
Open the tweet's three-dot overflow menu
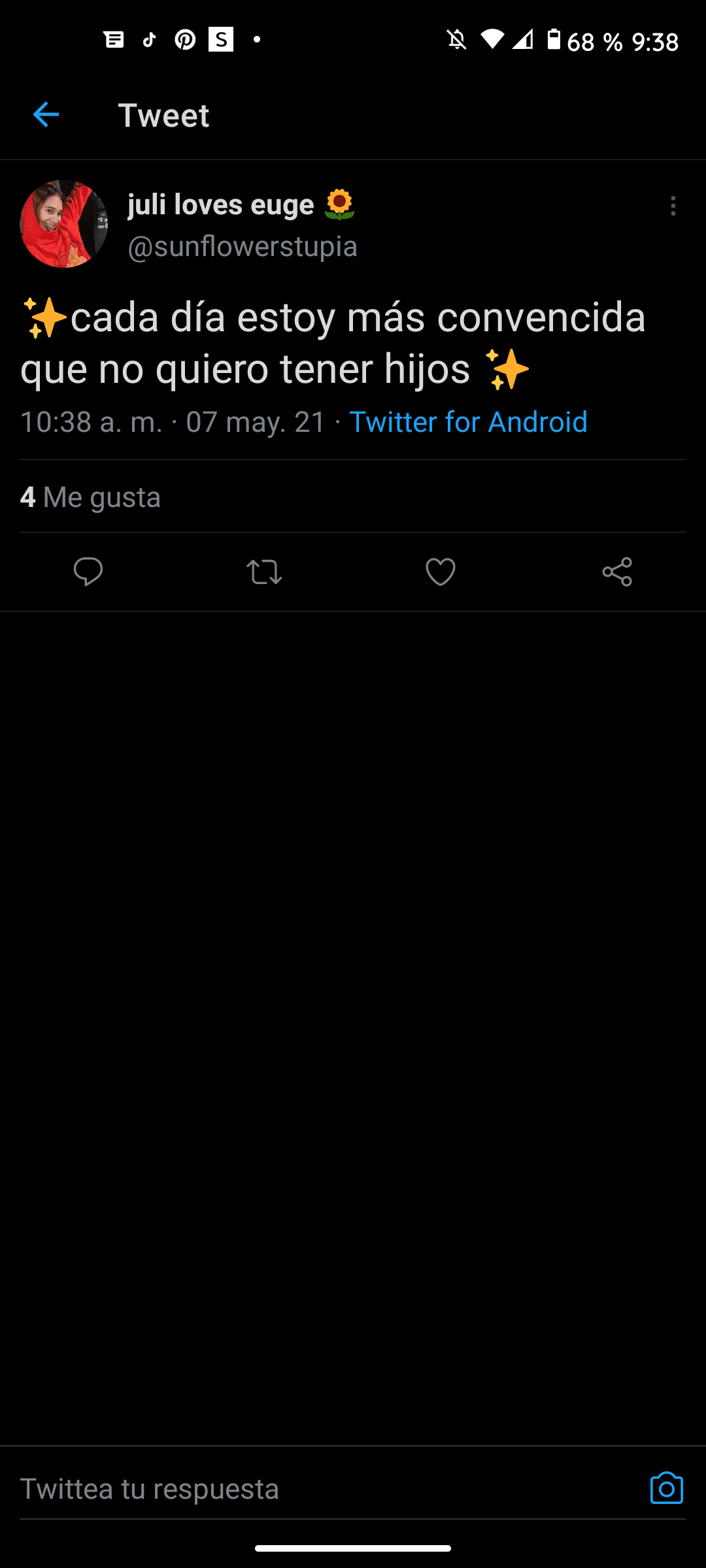point(673,206)
